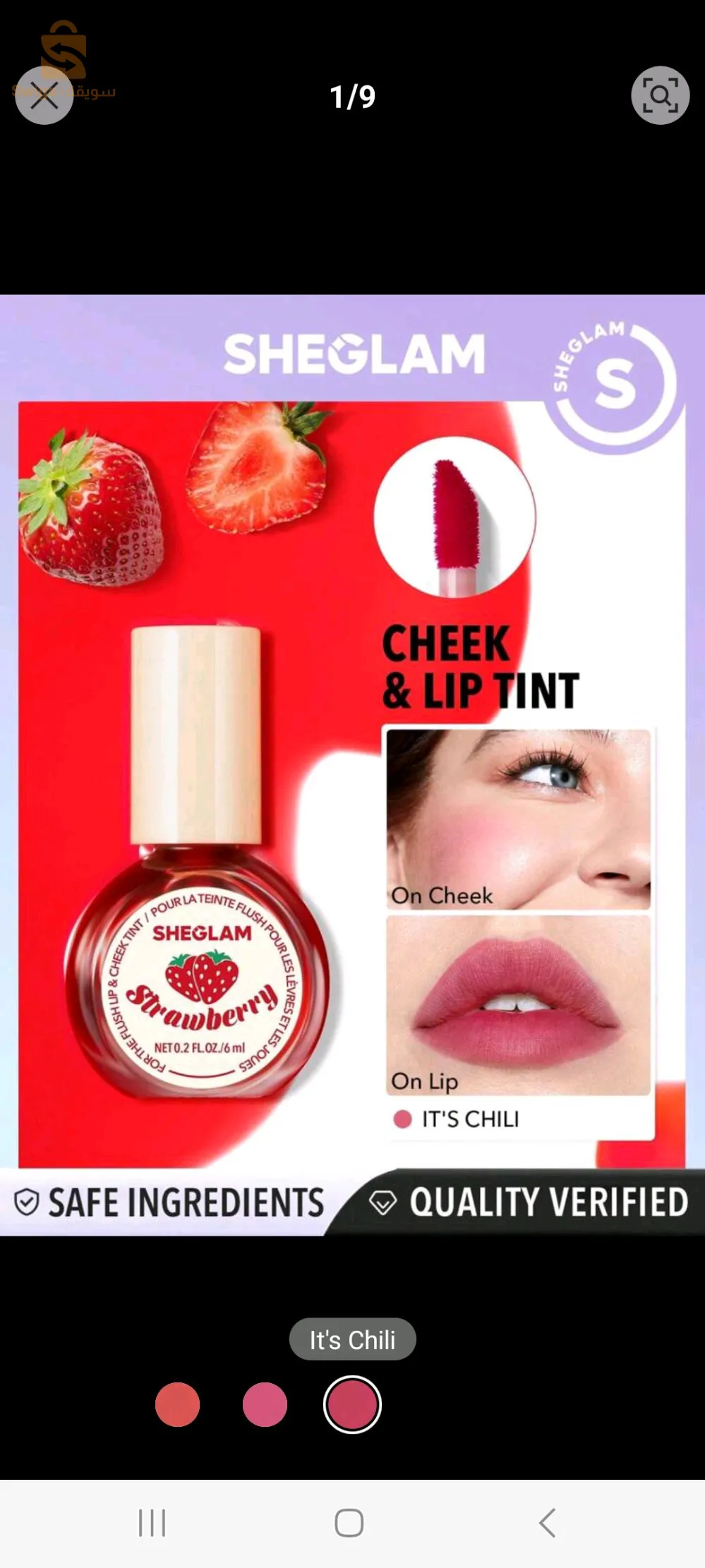
Task: Go back using system navigation
Action: [x=548, y=1523]
